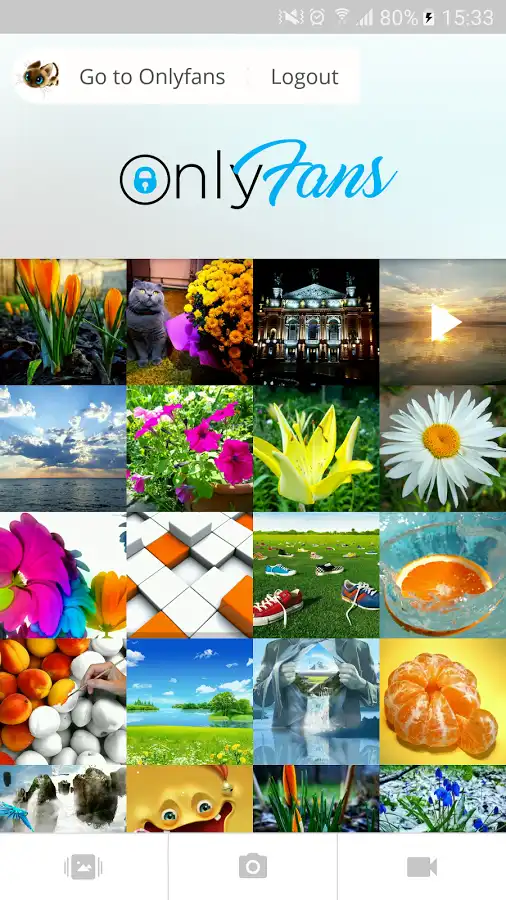The image size is (506, 900).
Task: Select the gray cat with yellow flowers photo
Action: [x=190, y=322]
